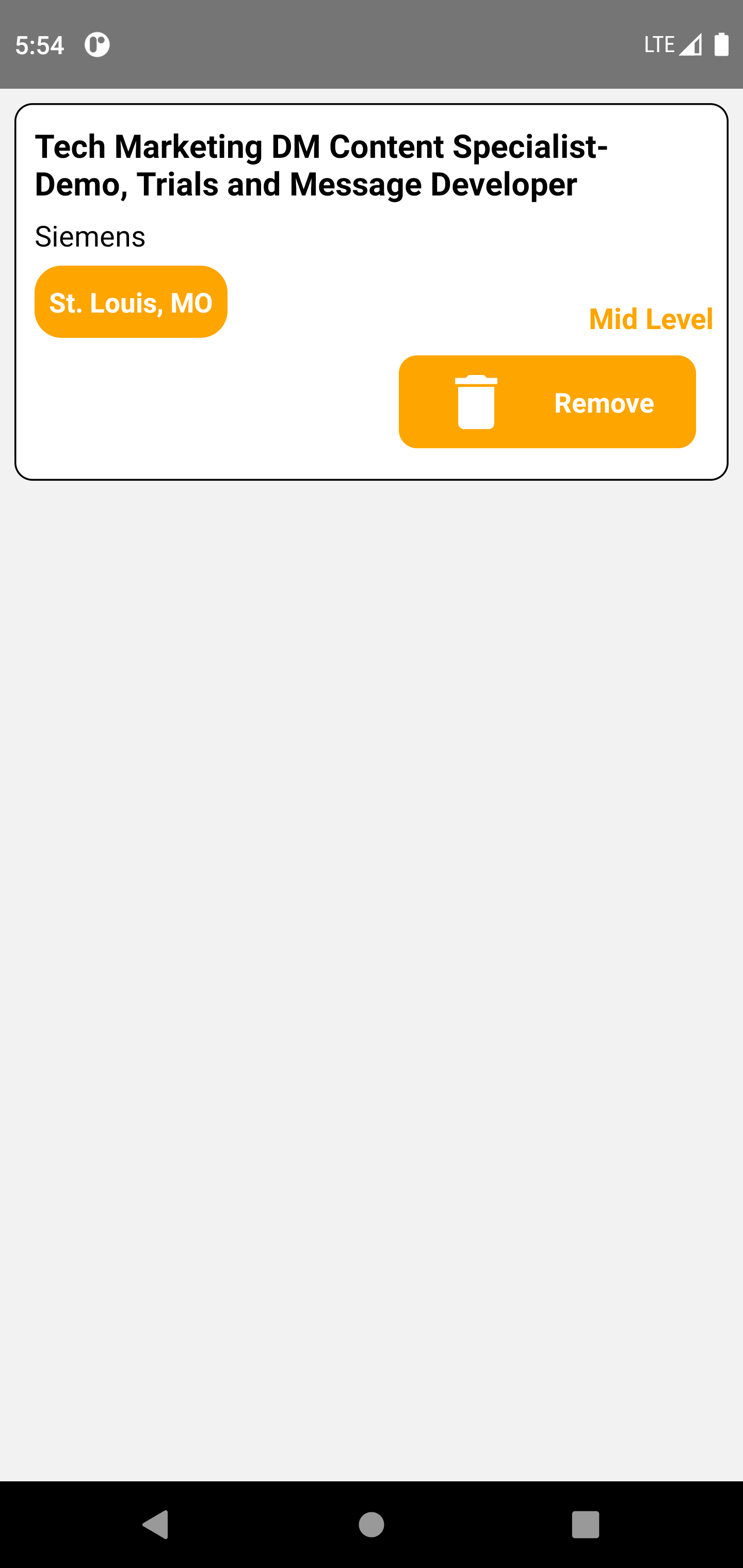The height and width of the screenshot is (1568, 743).
Task: Go back using system back button
Action: [156, 1525]
